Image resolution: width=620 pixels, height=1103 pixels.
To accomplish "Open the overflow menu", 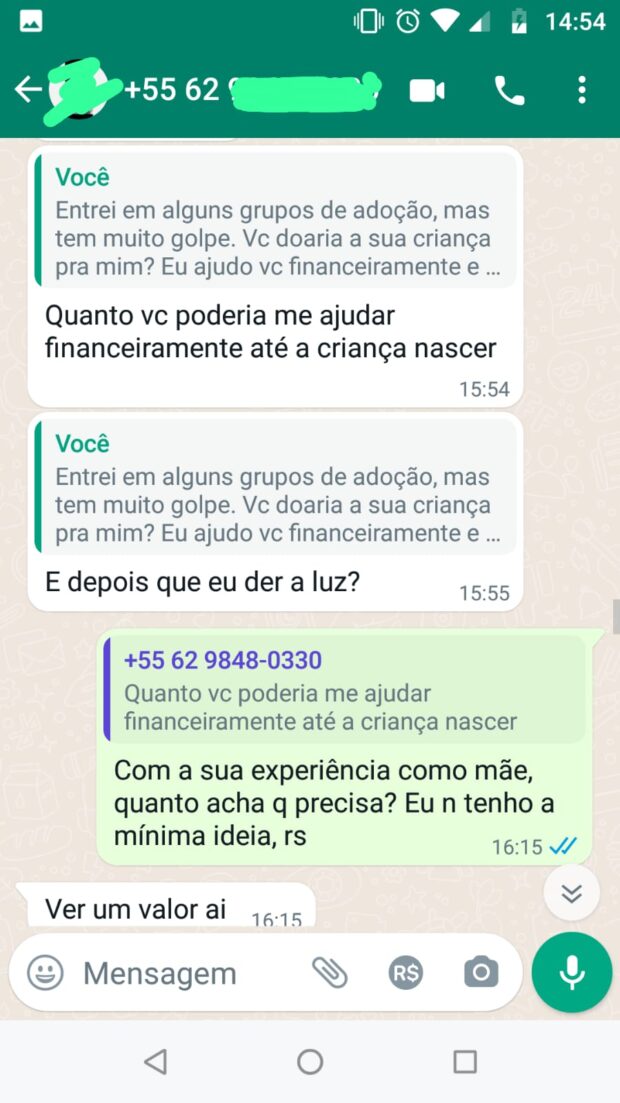I will 582,91.
